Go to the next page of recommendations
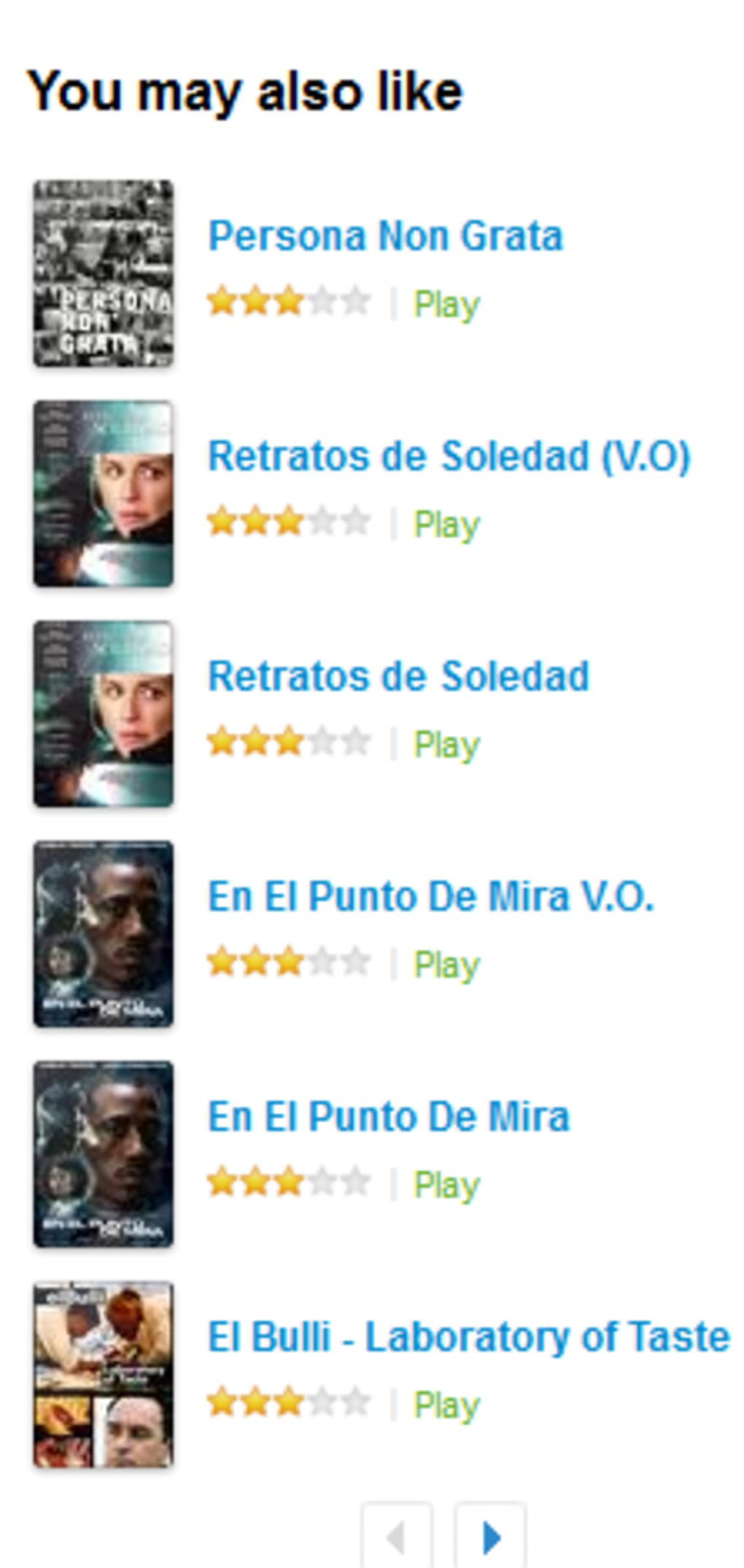The image size is (744, 1568). [490, 1537]
